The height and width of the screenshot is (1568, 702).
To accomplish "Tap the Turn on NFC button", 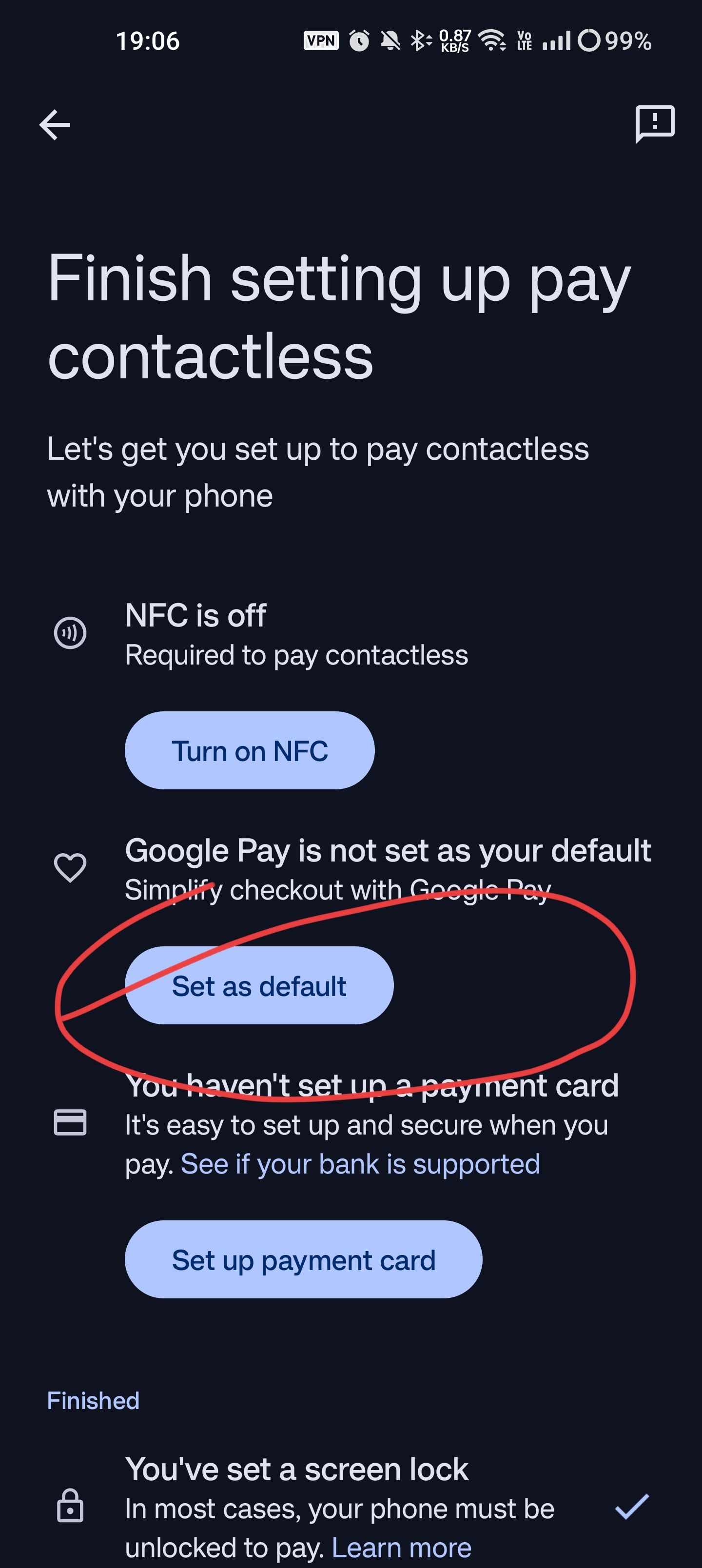I will pos(250,750).
